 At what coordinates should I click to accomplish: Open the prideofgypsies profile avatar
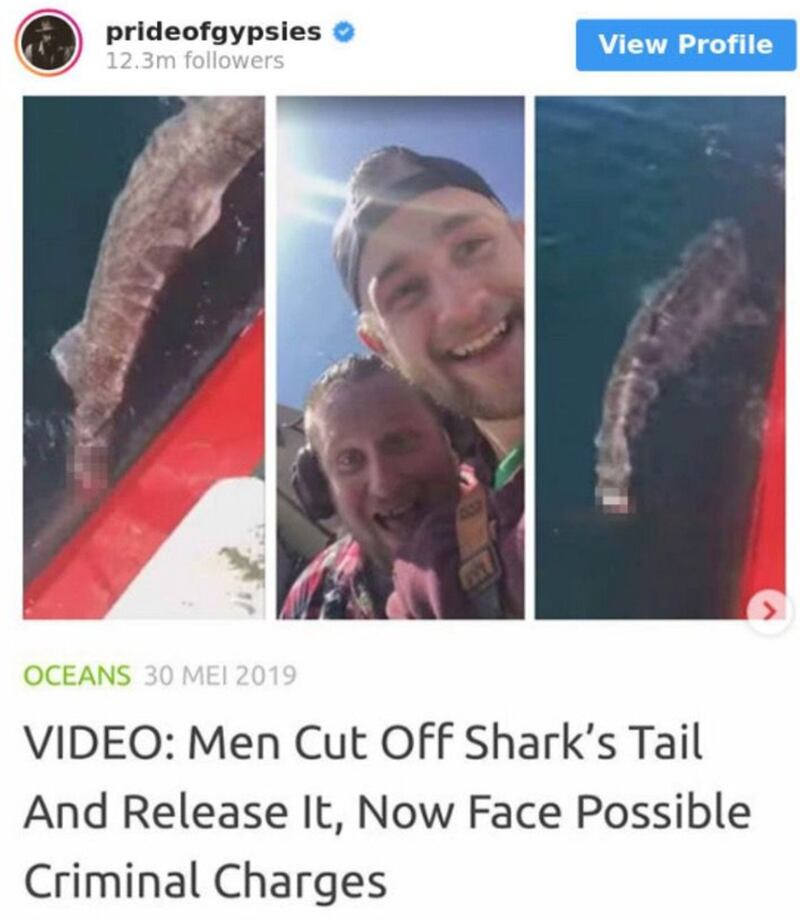click(x=46, y=43)
